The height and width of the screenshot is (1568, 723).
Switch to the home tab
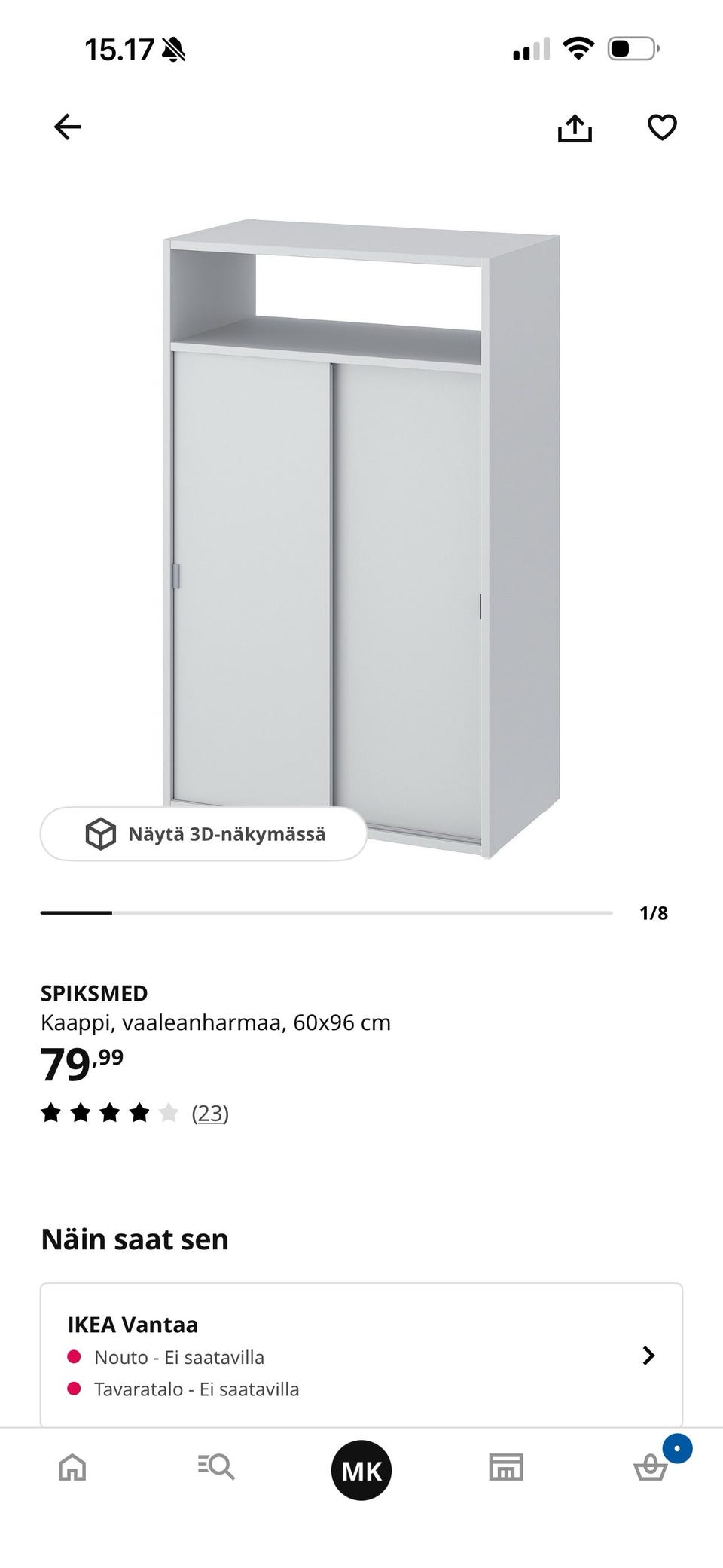tap(72, 1467)
